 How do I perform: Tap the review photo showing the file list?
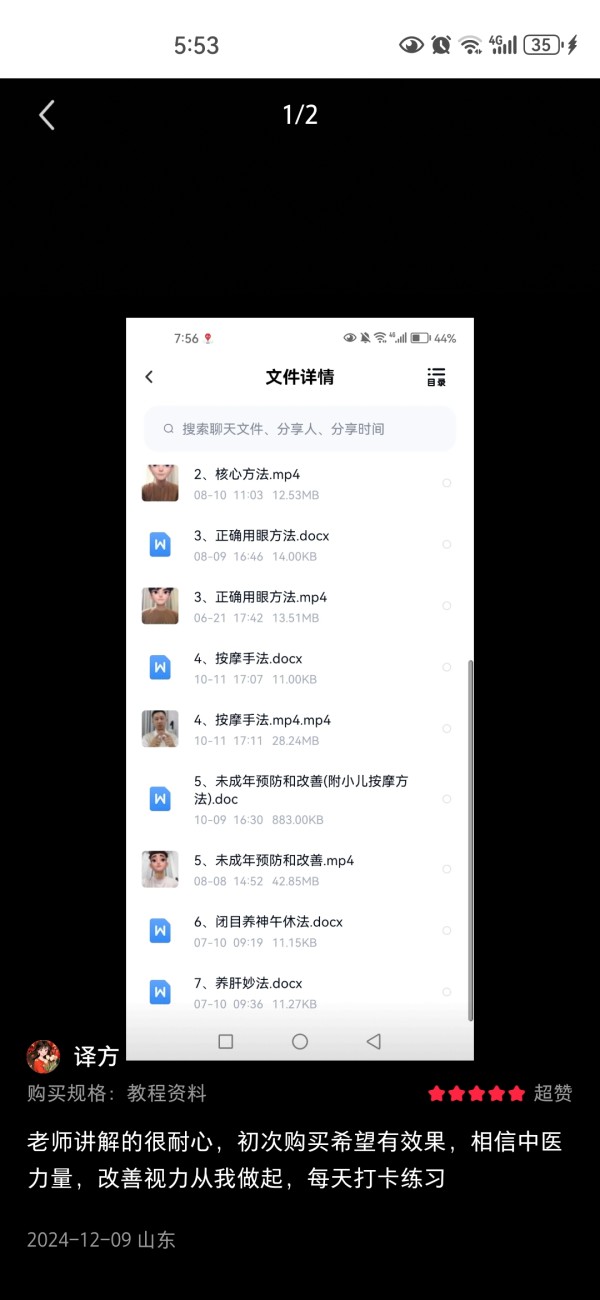(300, 688)
